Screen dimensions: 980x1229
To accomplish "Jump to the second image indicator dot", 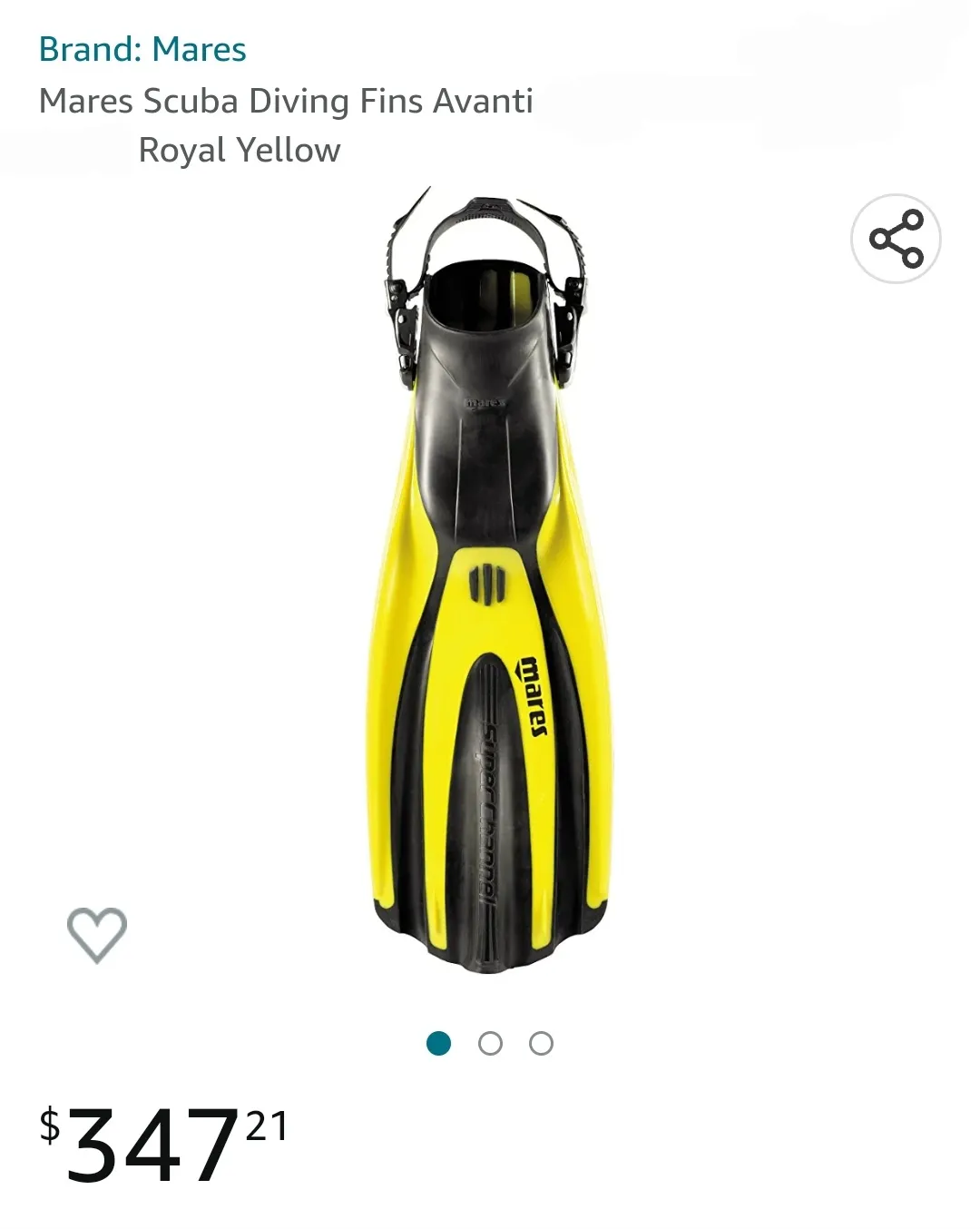I will [x=490, y=1044].
